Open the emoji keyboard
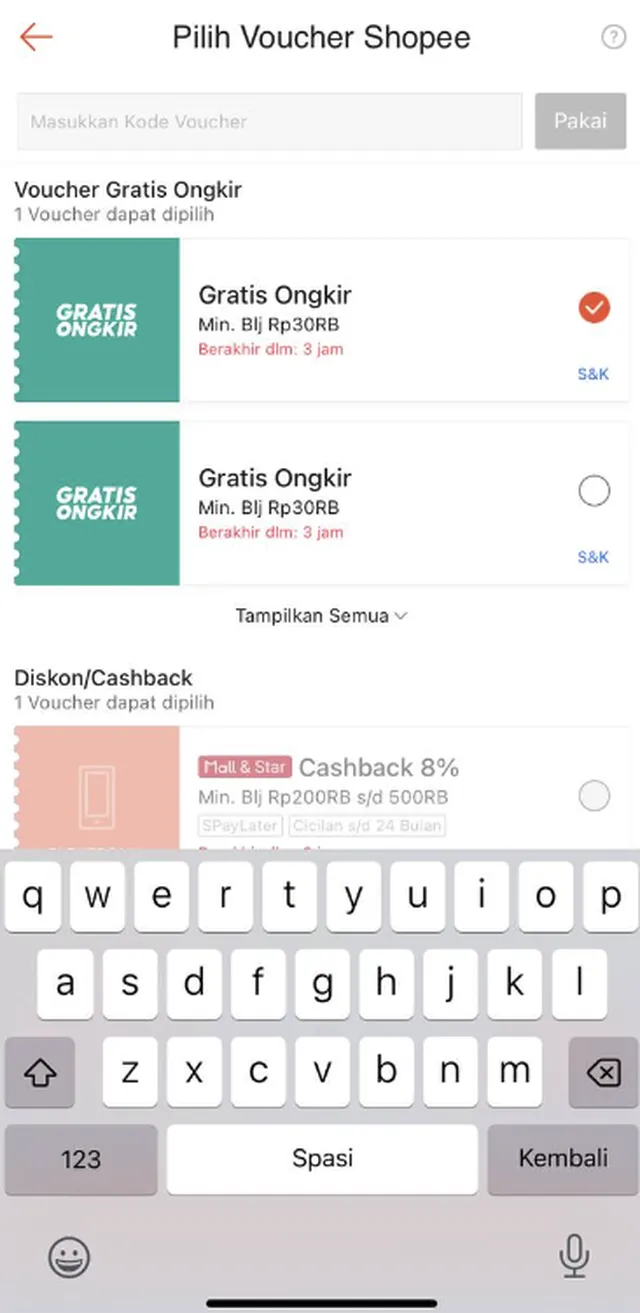The height and width of the screenshot is (1313, 640). pyautogui.click(x=69, y=1256)
